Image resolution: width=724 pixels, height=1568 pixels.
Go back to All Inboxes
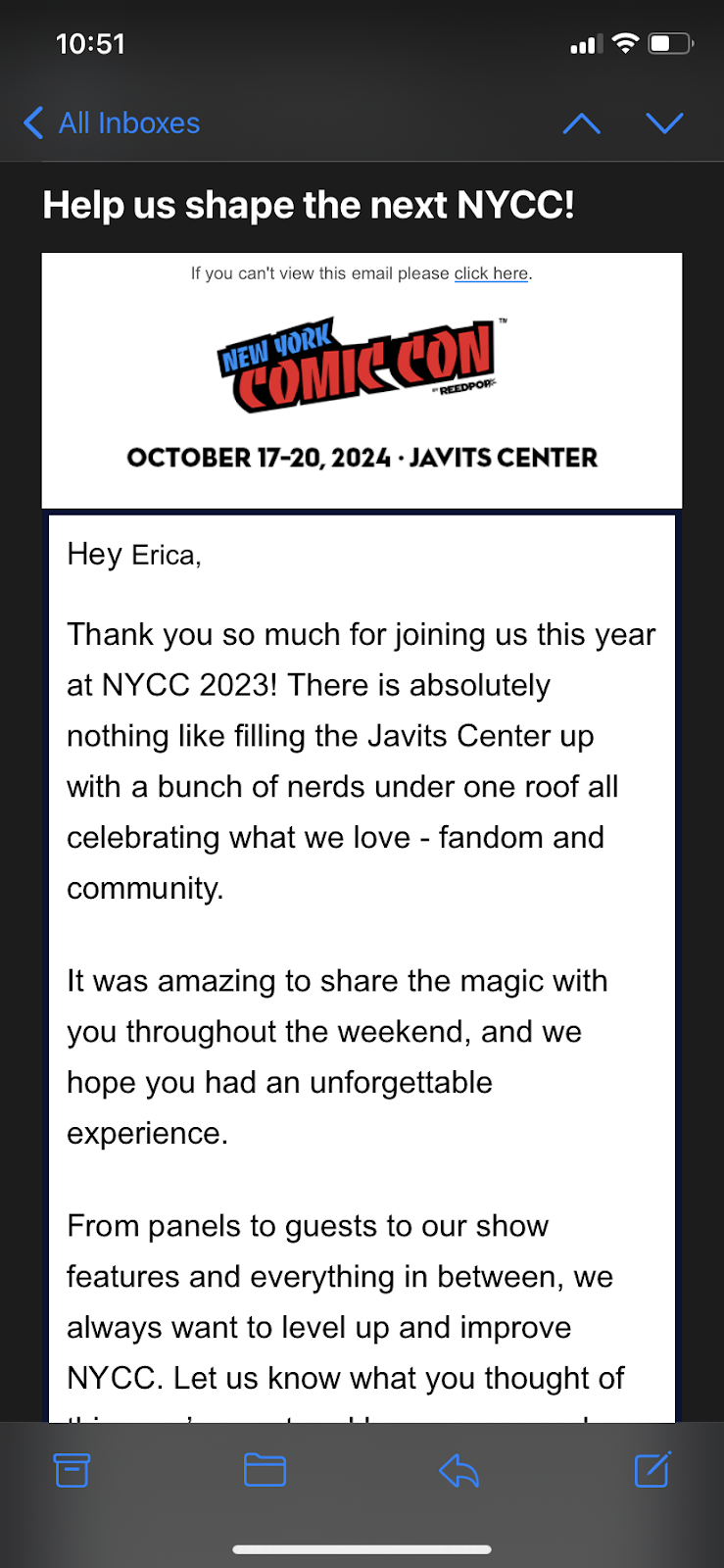click(112, 123)
